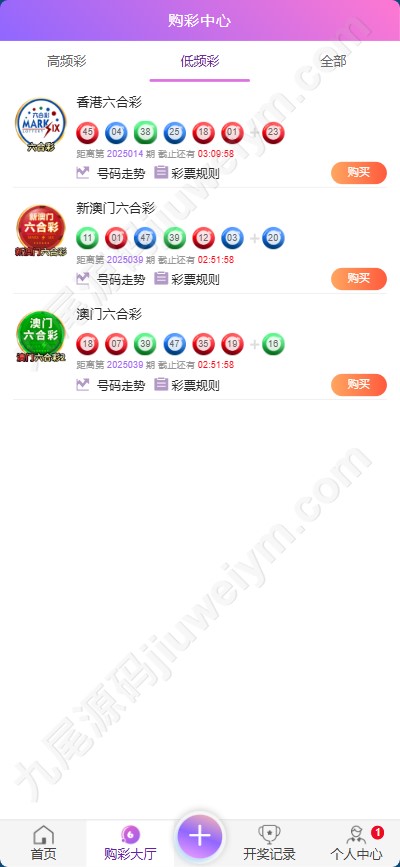Viewport: 400px width, 867px height.
Task: Open the 澳门六合彩 green logo
Action: point(41,337)
